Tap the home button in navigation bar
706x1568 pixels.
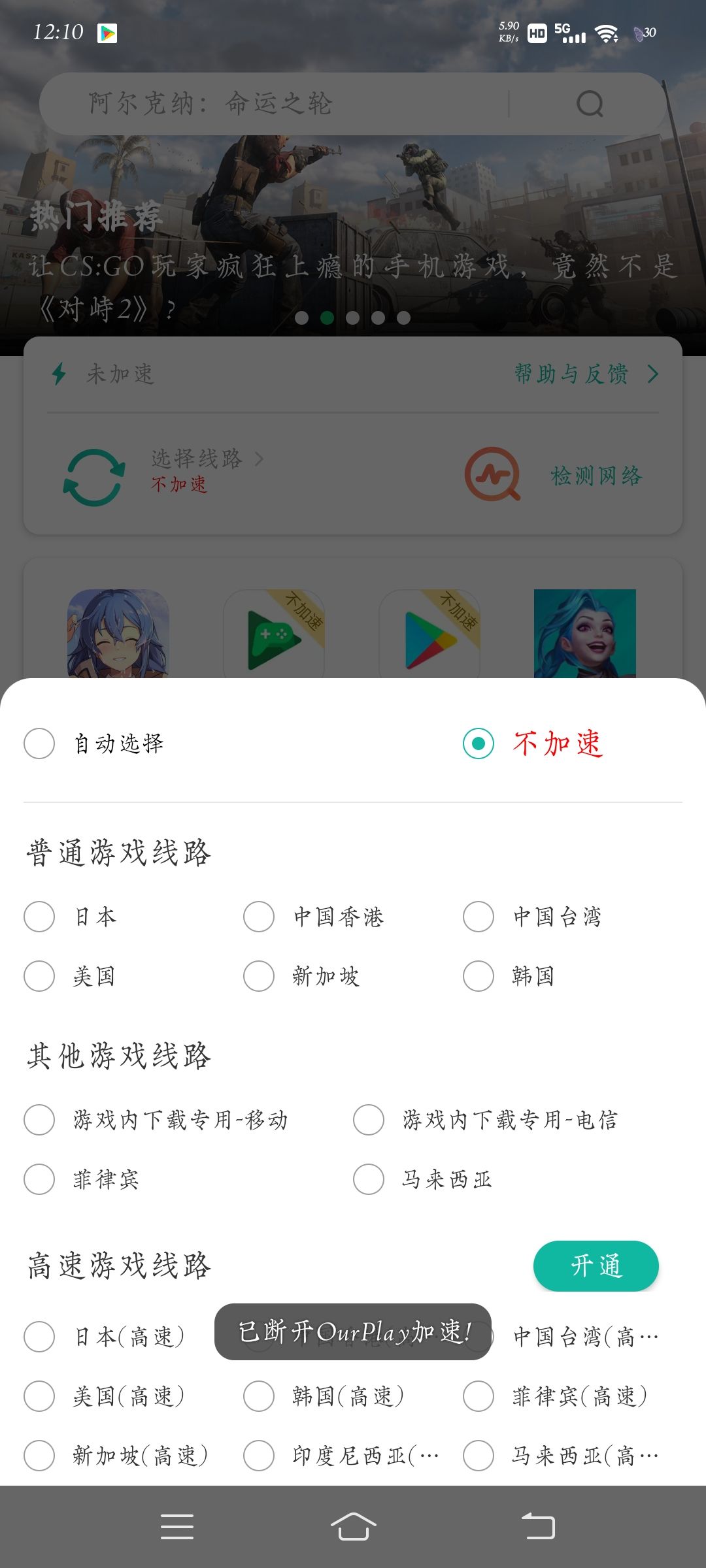coord(353,1527)
